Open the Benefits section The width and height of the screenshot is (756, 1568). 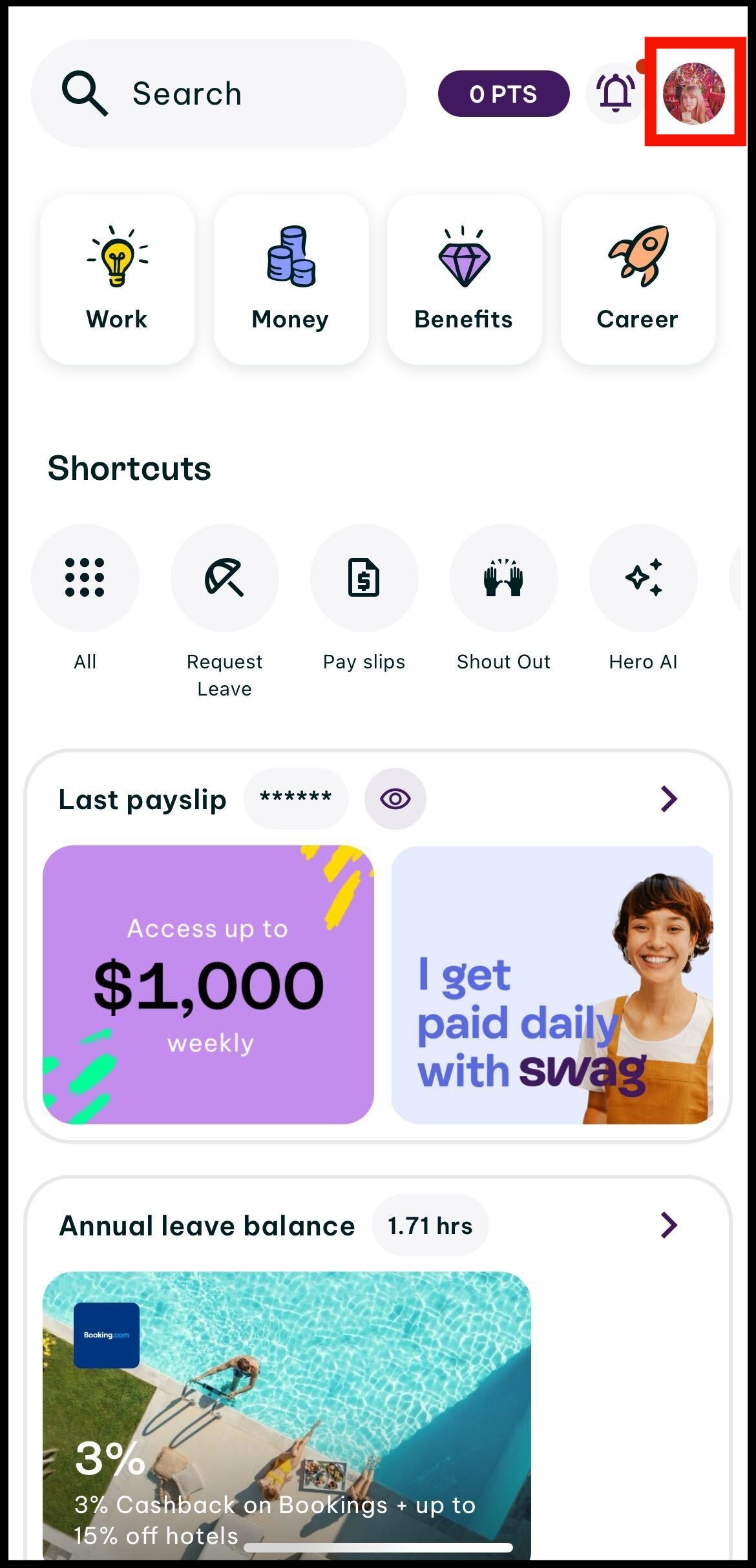pos(464,280)
